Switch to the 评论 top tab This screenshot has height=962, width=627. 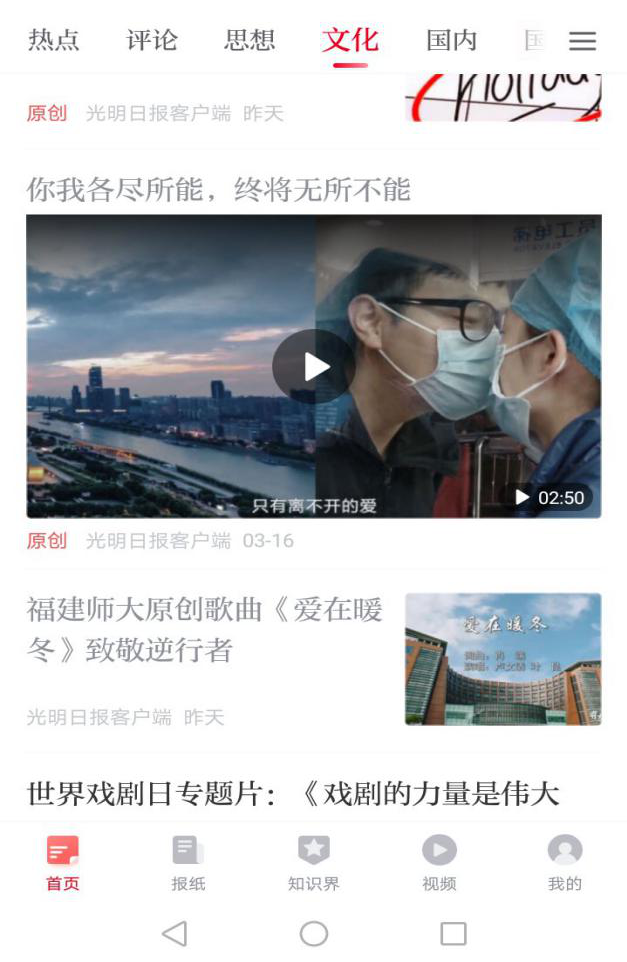[x=152, y=40]
